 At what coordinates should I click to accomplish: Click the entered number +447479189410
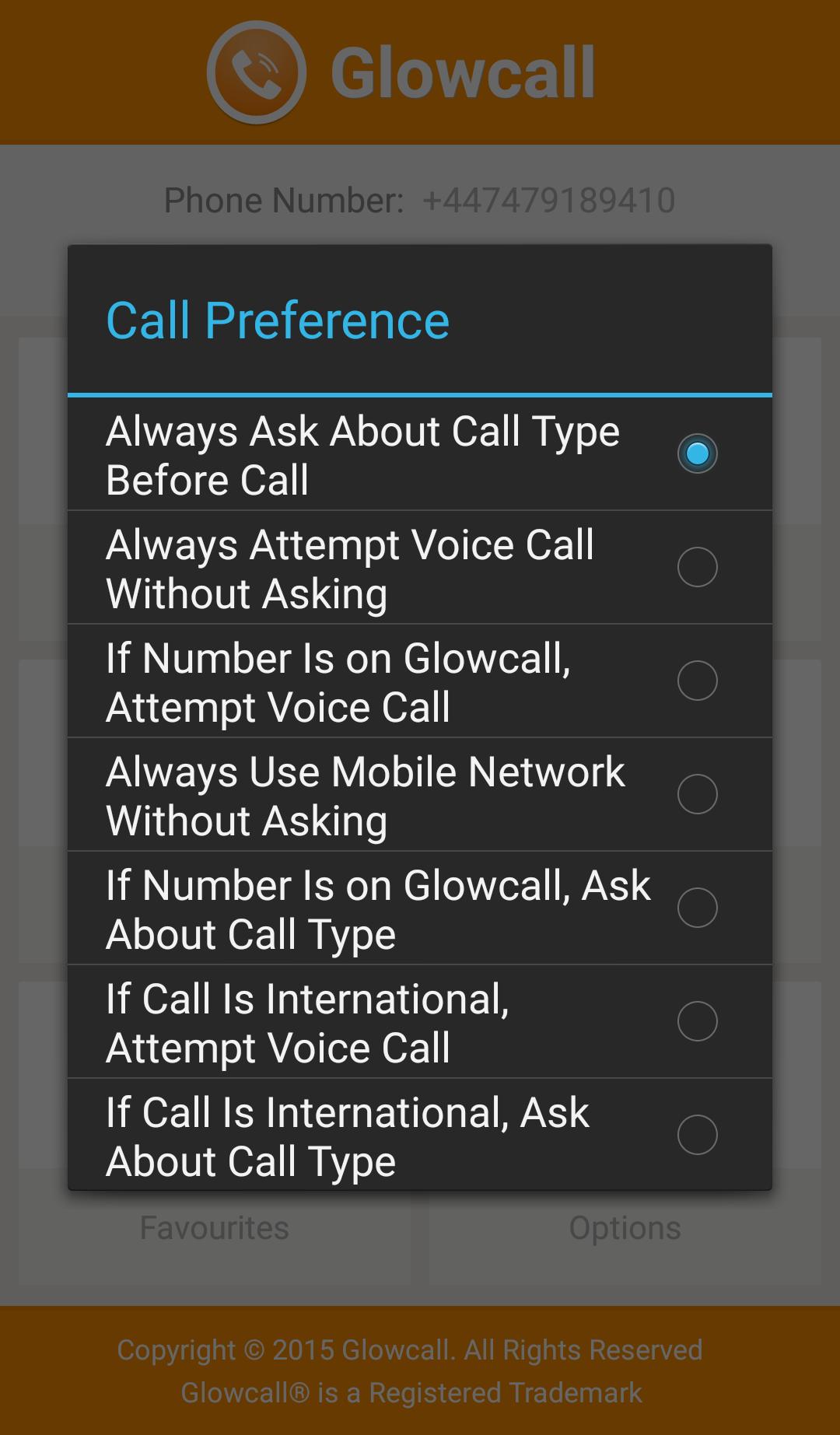click(x=548, y=200)
